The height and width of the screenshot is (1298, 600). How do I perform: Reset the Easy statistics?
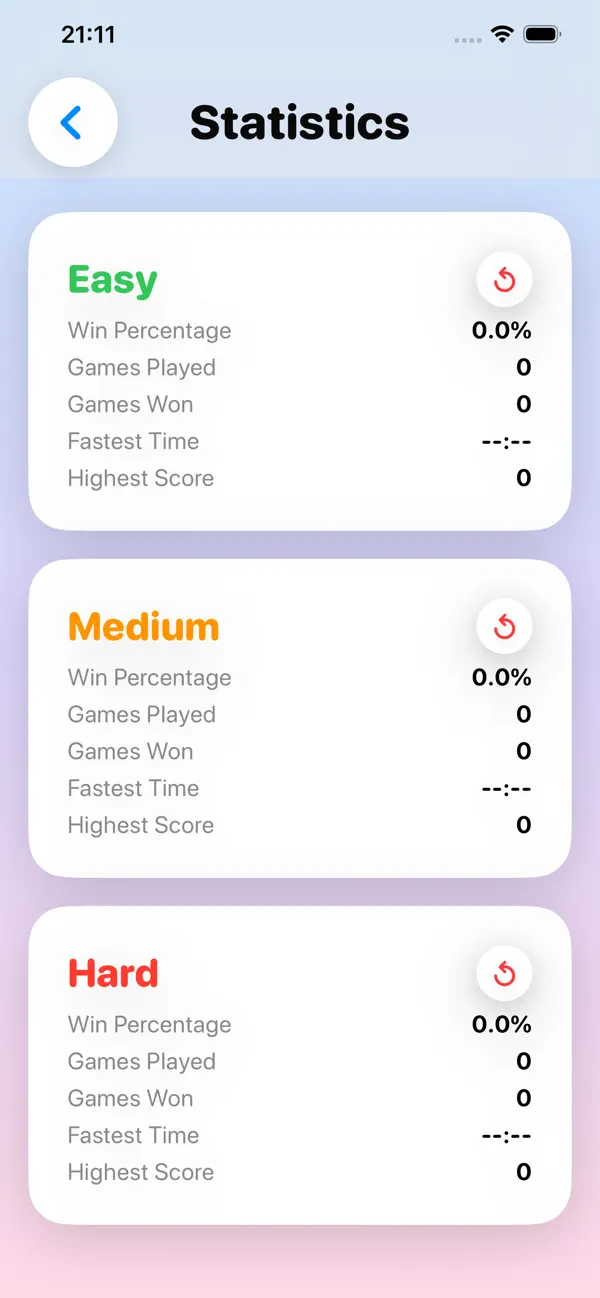[504, 280]
